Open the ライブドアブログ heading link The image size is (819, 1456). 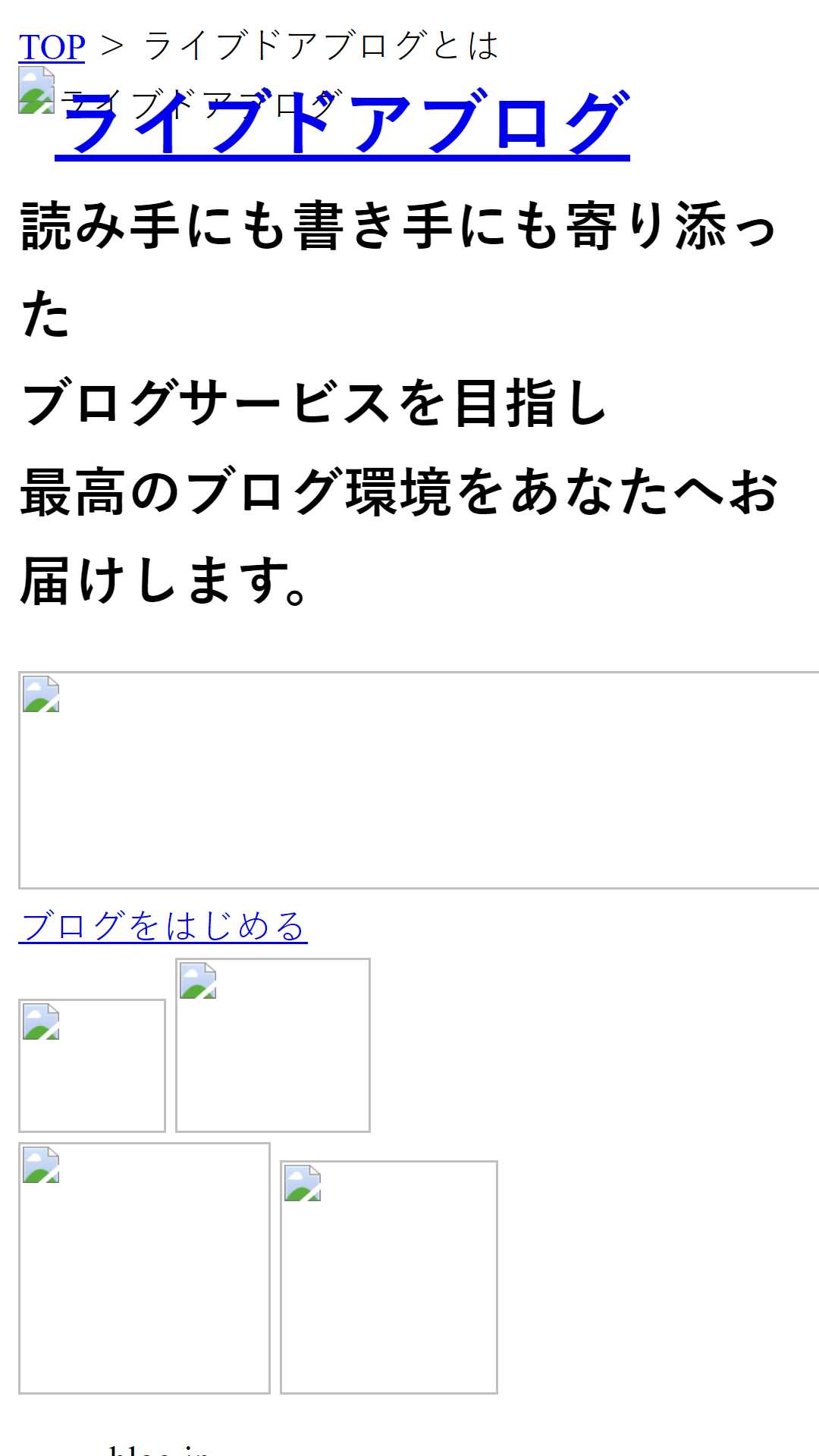point(342,124)
